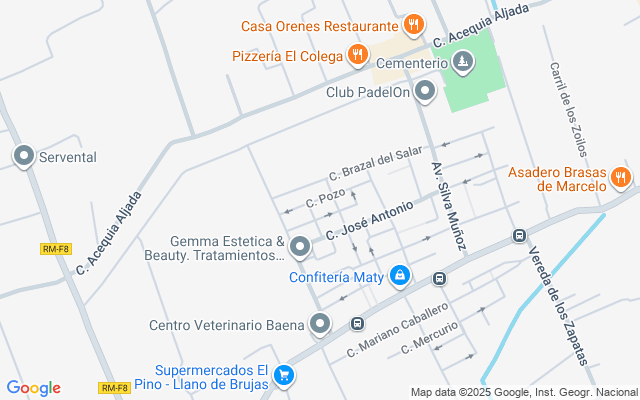Tap the bus stop next to Centro Veterinario Baena
Screen dimensions: 640x400
pyautogui.click(x=357, y=324)
